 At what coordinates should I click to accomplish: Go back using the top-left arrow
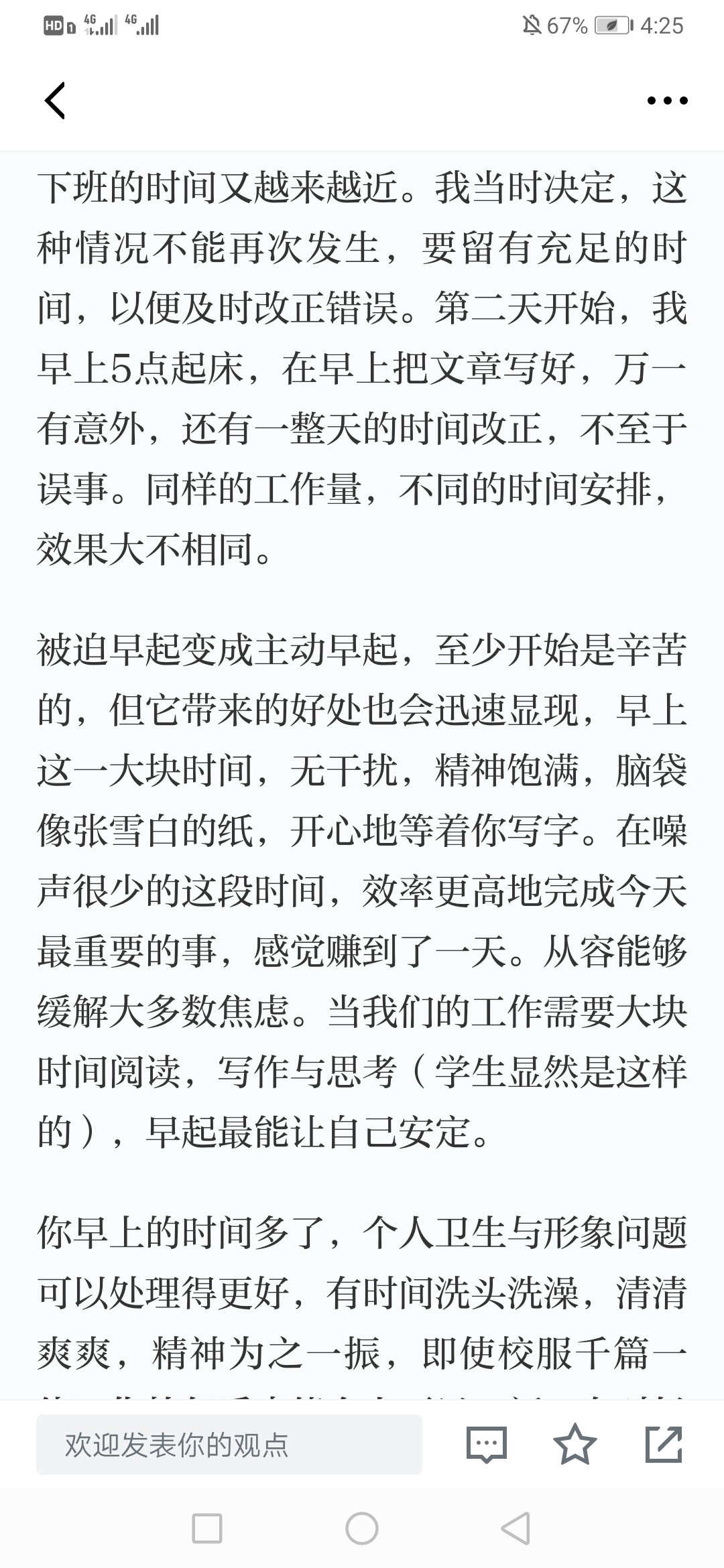(x=55, y=101)
